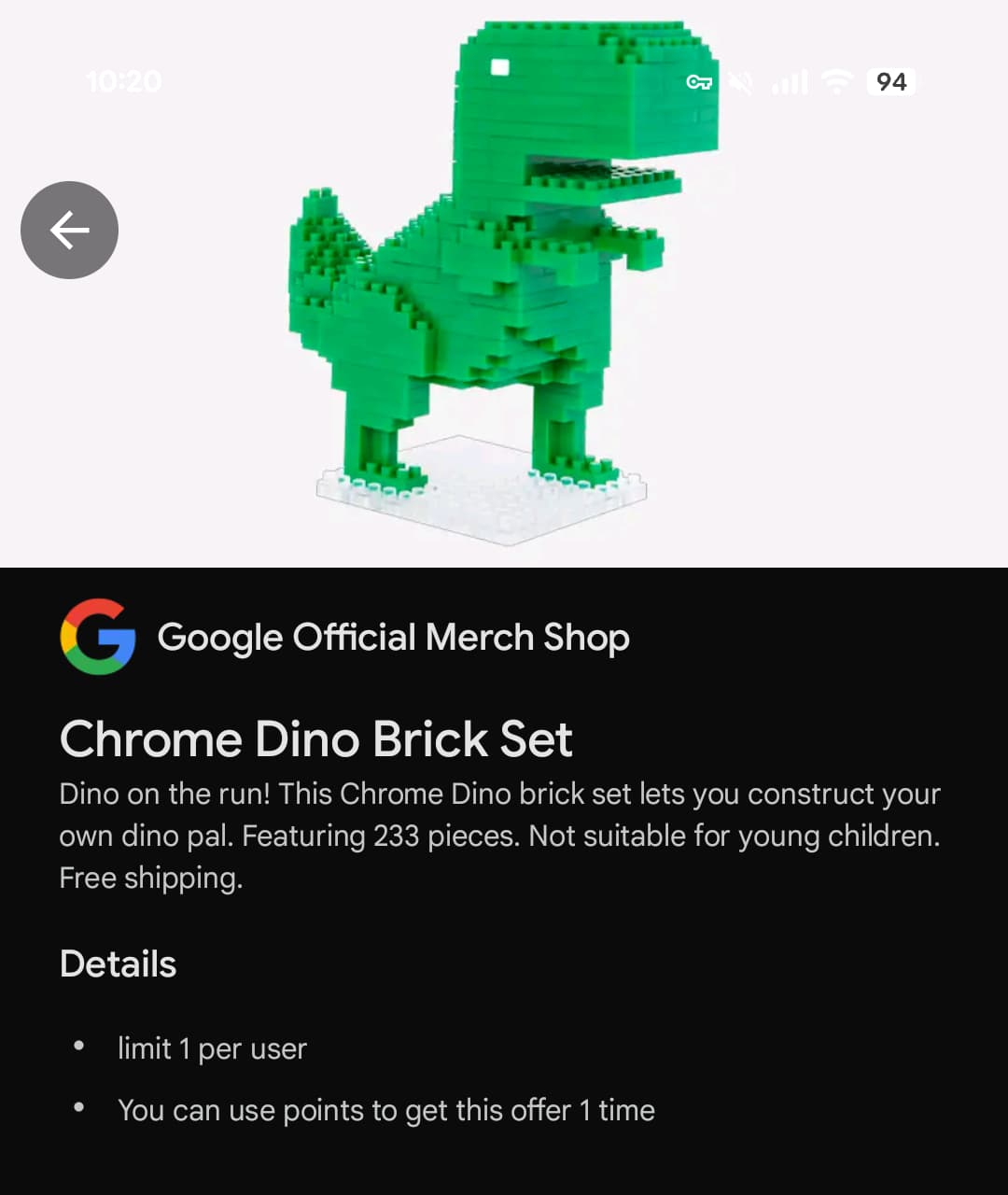Viewport: 1008px width, 1195px height.
Task: Toggle the muted sound icon
Action: [740, 82]
